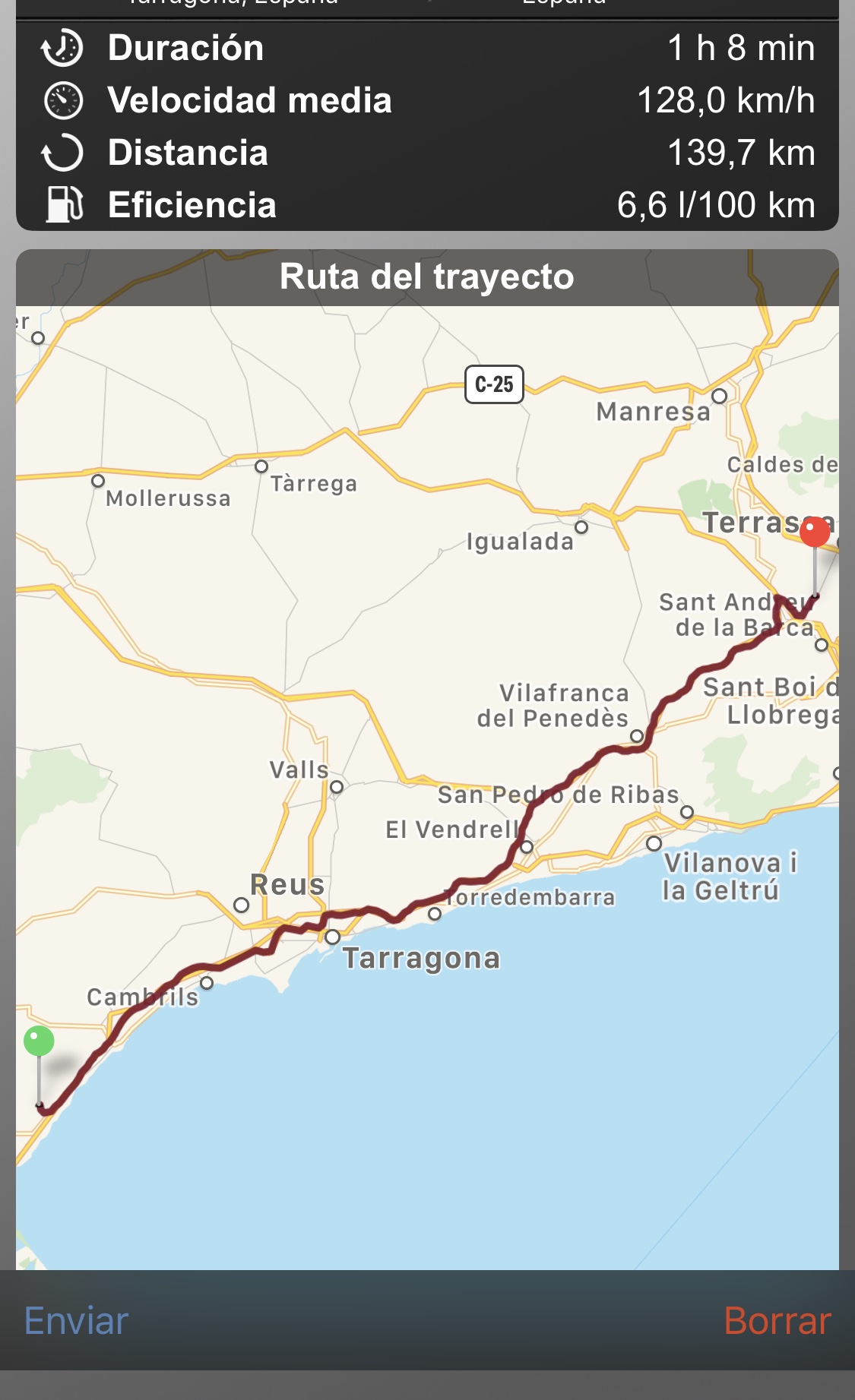Tap Enviar to send the trip
Image resolution: width=855 pixels, height=1400 pixels.
click(76, 1321)
